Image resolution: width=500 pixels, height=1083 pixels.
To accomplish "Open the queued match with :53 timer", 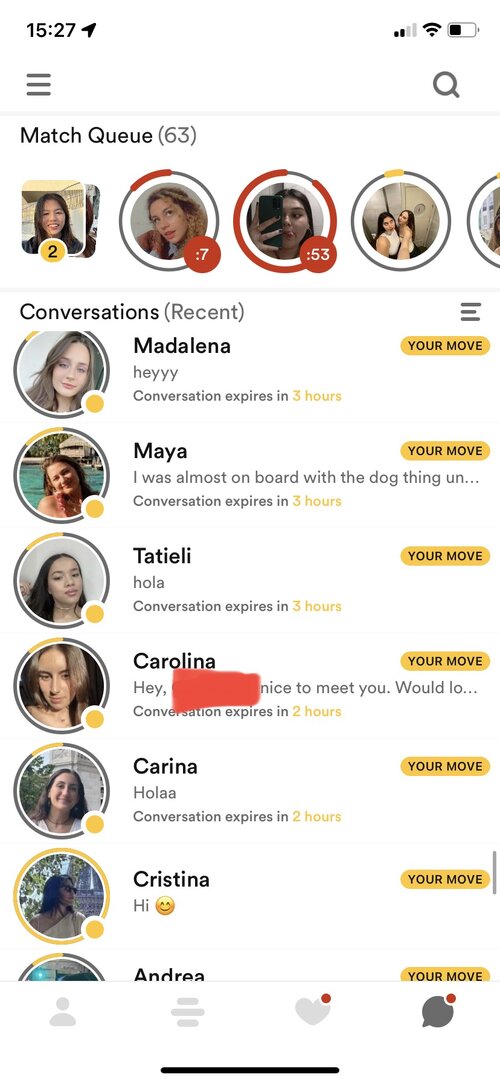I will point(285,220).
